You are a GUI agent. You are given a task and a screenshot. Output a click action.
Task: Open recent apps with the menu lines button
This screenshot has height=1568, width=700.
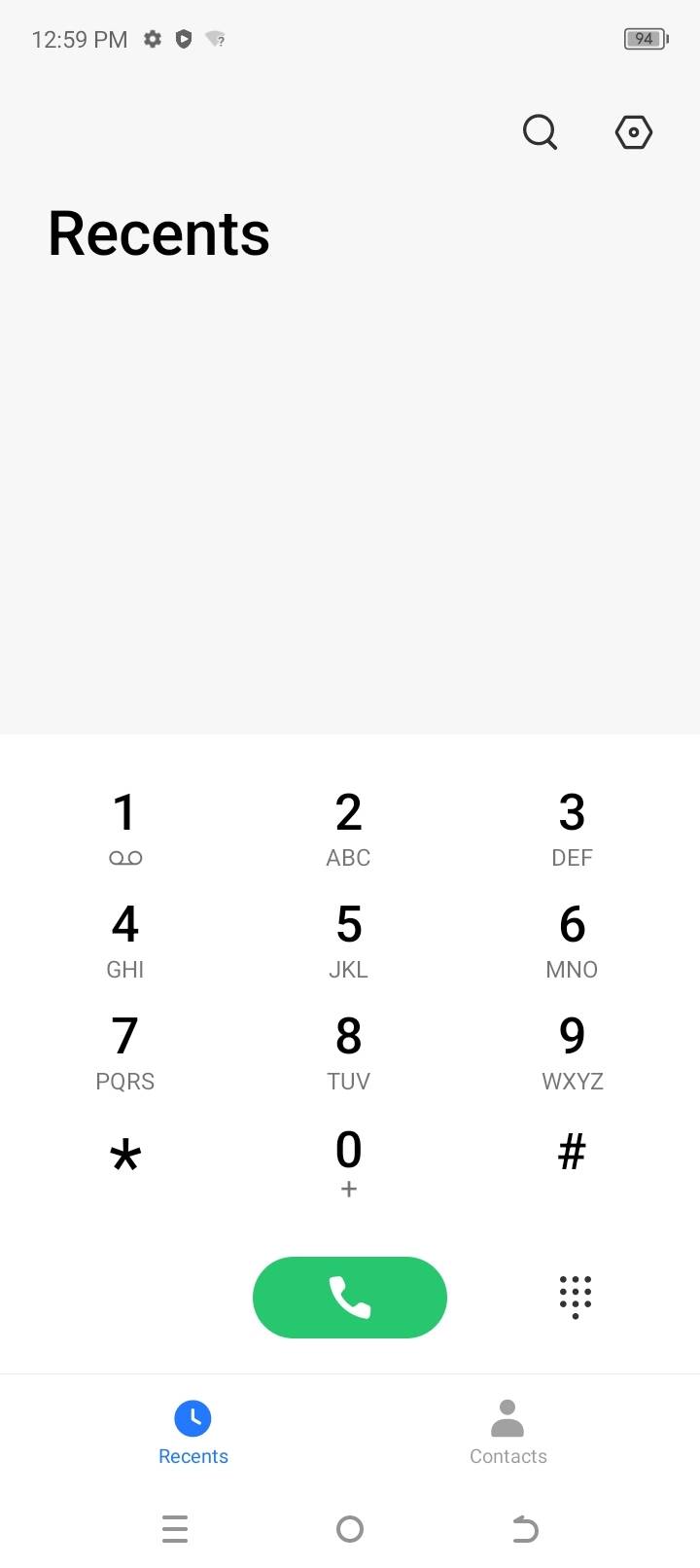pyautogui.click(x=175, y=1529)
